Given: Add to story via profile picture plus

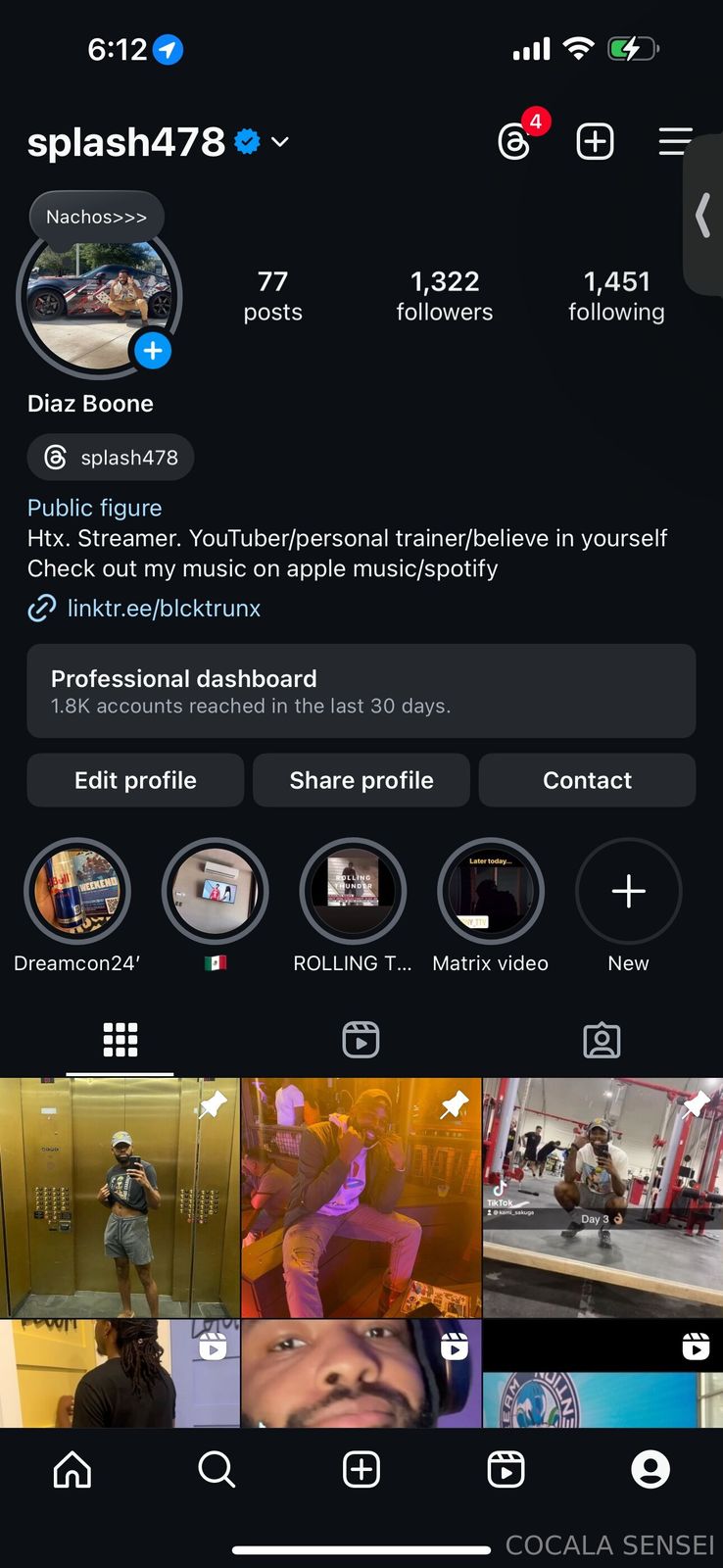Looking at the screenshot, I should 153,351.
